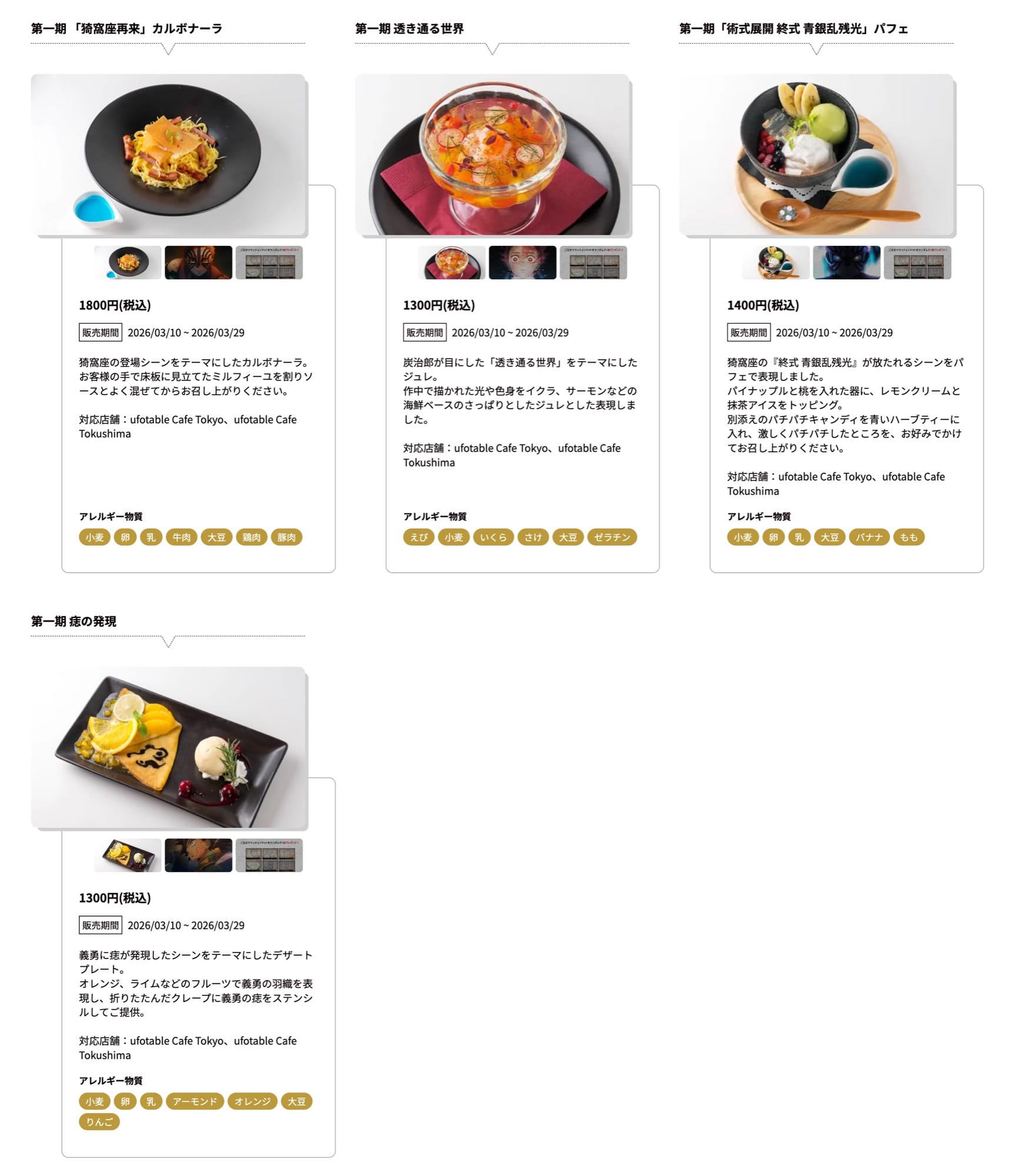The width and height of the screenshot is (1026, 1176).
Task: Open the placemat thumbnail under the Carbonara
Action: pyautogui.click(x=269, y=262)
